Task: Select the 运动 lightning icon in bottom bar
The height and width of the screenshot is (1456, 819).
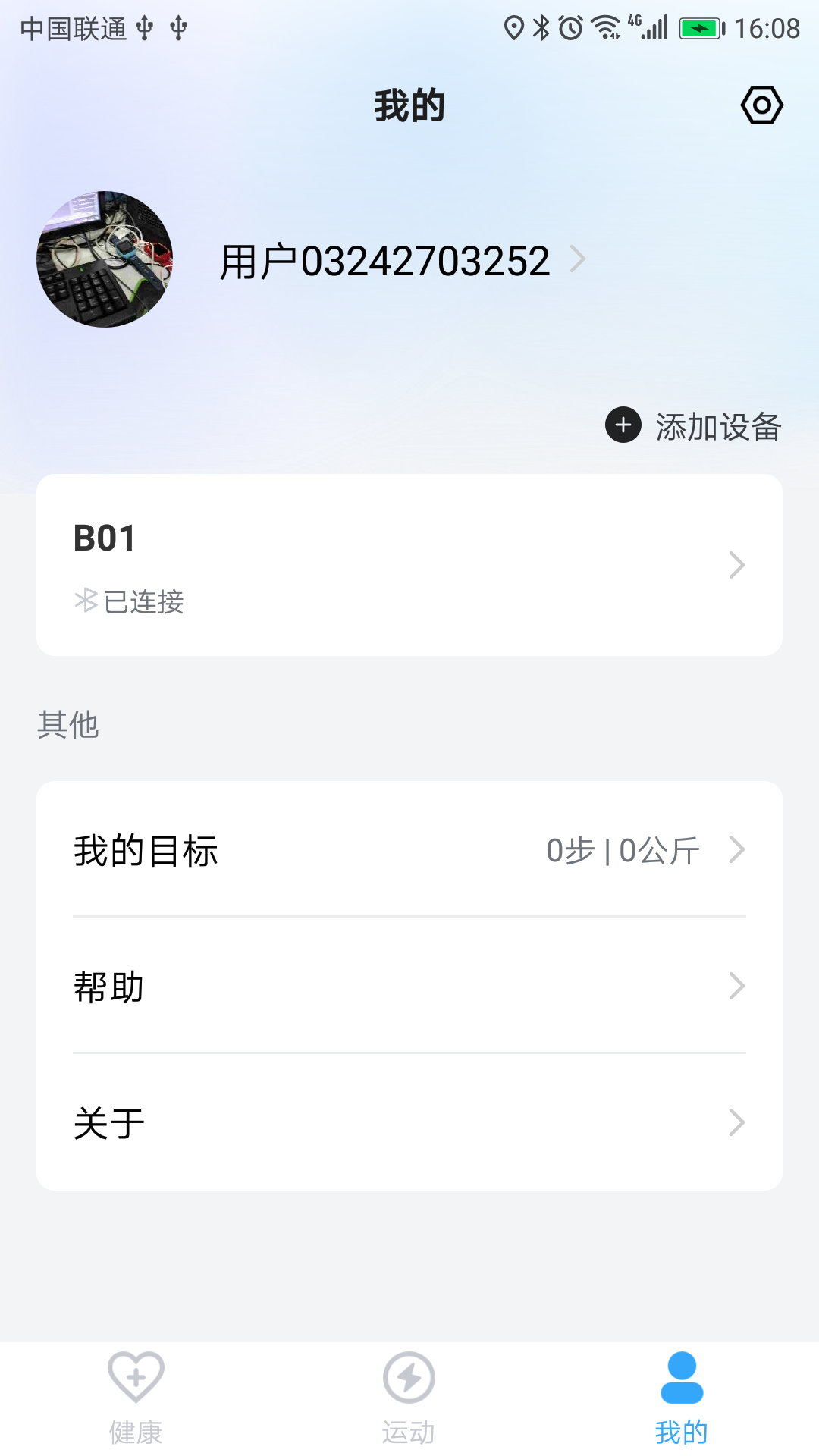Action: point(408,1382)
